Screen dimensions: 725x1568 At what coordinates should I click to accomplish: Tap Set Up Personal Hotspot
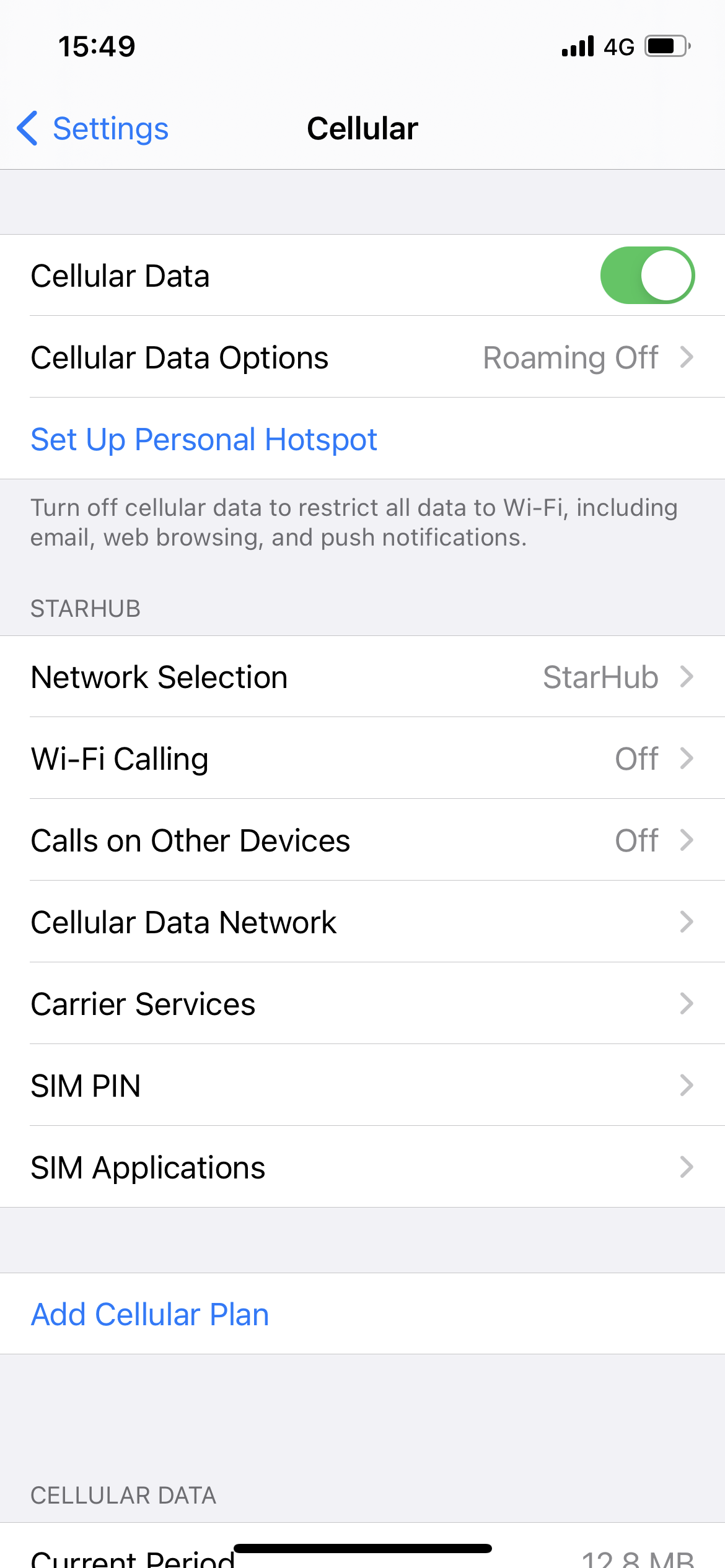[x=204, y=439]
